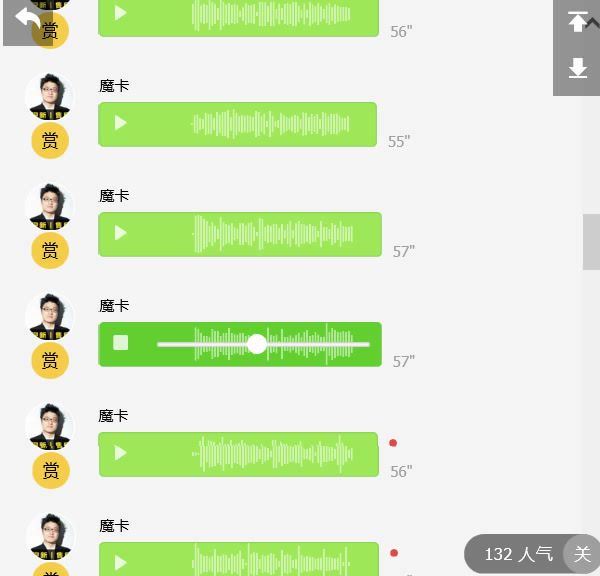
Task: Play the 55-second voice message
Action: pos(121,124)
